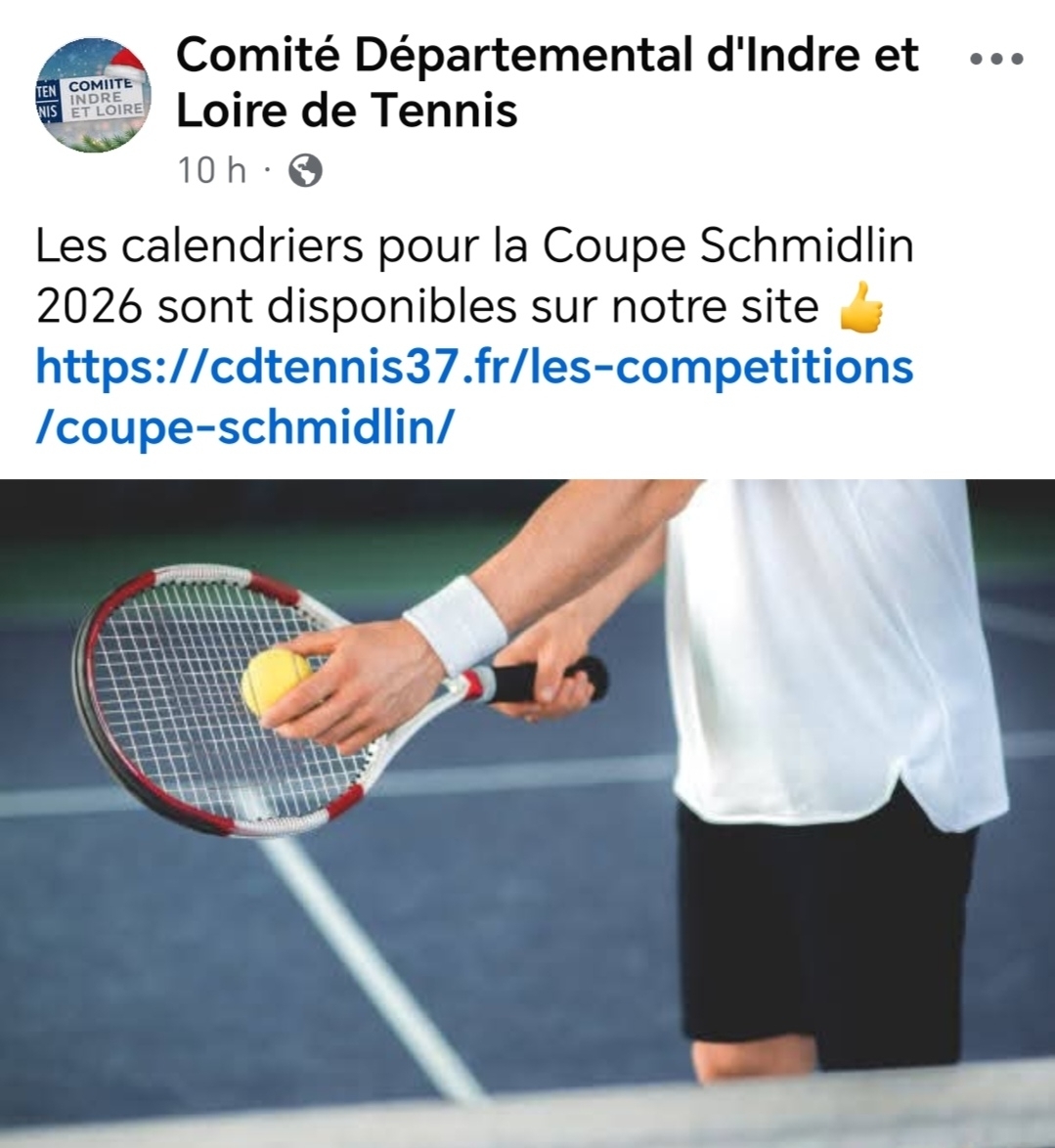The height and width of the screenshot is (1148, 1055).
Task: View the tennis player post photo
Action: 527,812
